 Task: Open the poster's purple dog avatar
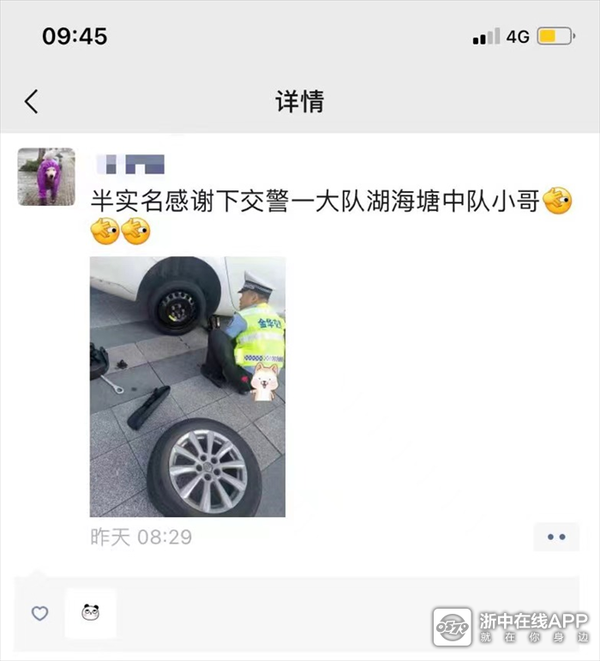click(46, 177)
